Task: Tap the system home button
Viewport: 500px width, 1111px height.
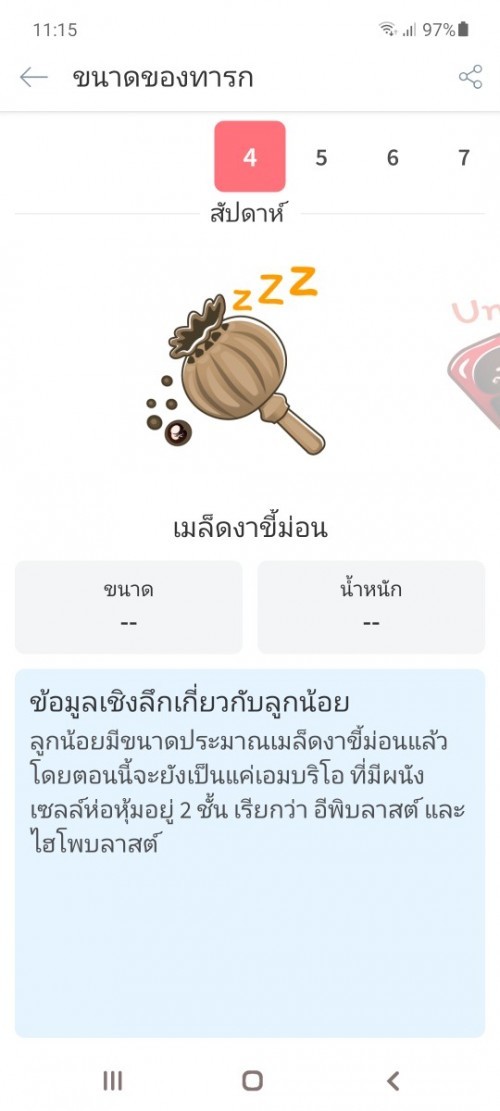Action: [x=252, y=1081]
